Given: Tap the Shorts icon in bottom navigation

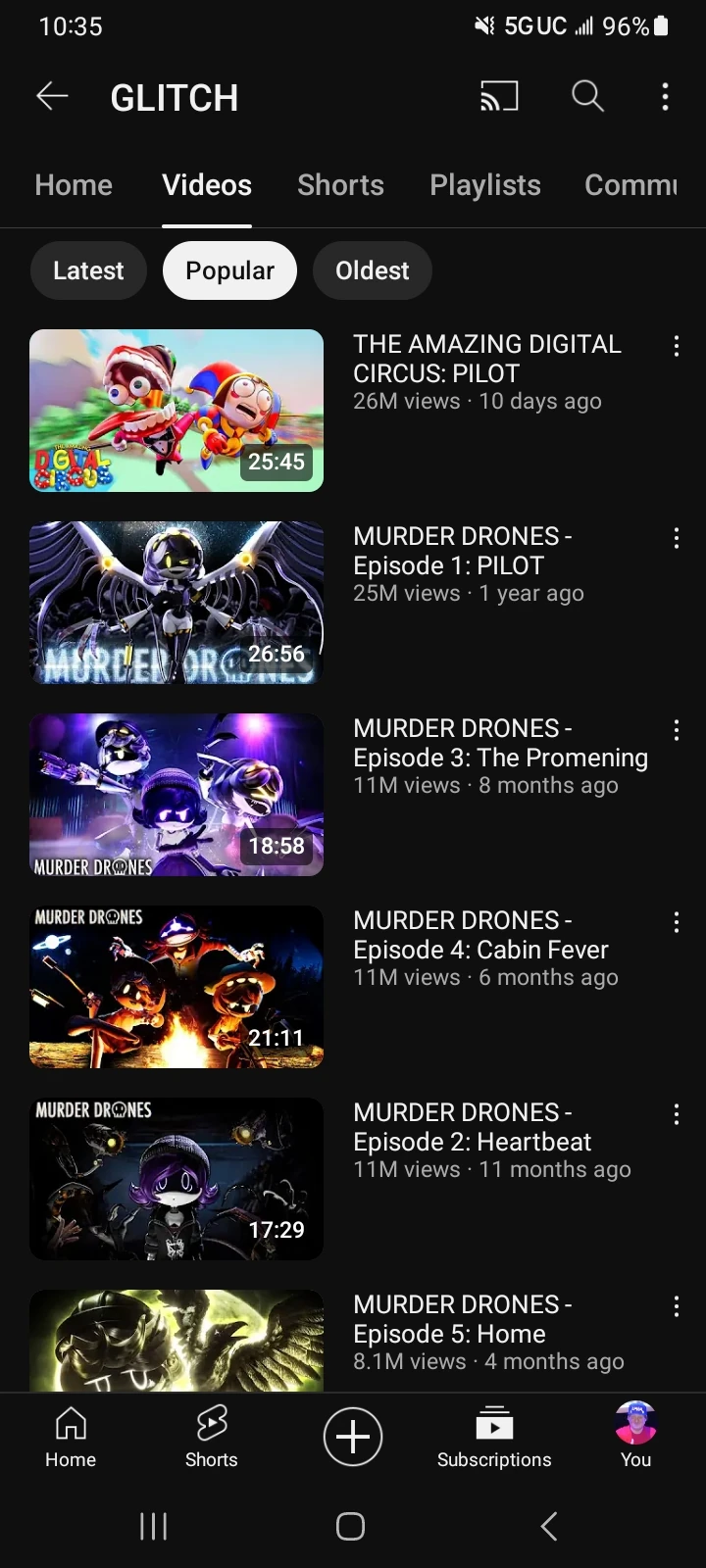Looking at the screenshot, I should tap(211, 1437).
